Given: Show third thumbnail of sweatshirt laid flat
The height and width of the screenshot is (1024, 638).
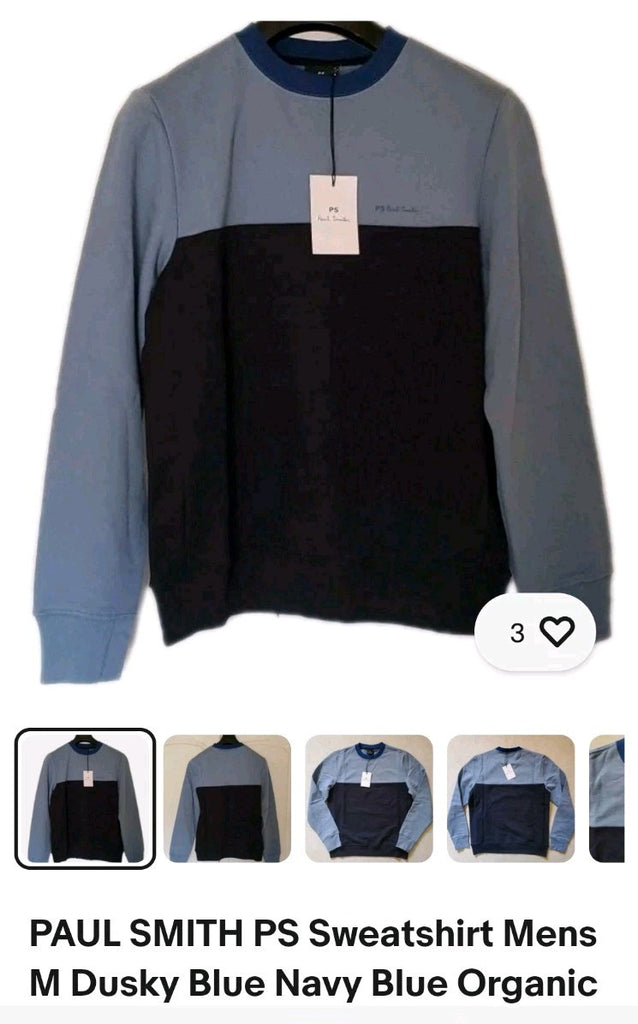Looking at the screenshot, I should (369, 798).
